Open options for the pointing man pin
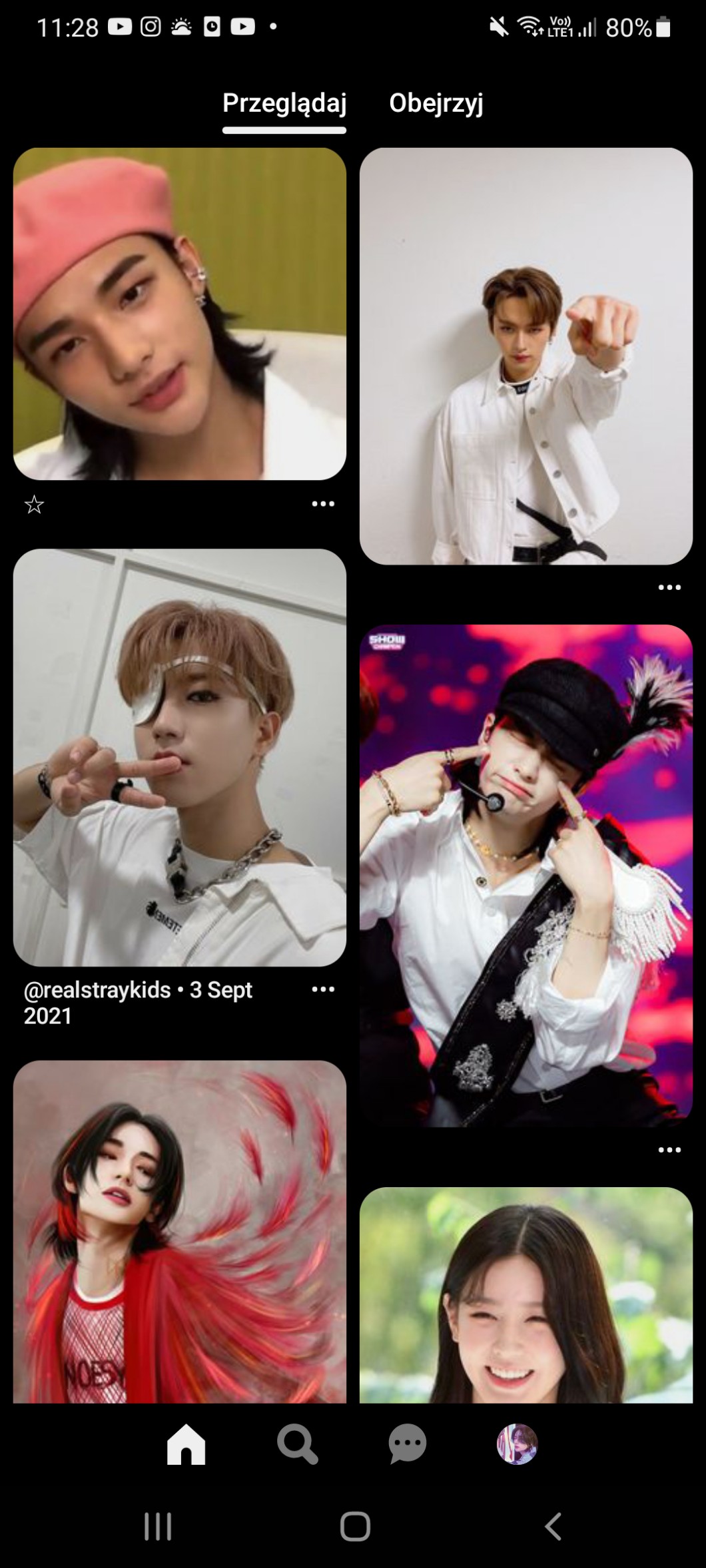 click(x=669, y=587)
